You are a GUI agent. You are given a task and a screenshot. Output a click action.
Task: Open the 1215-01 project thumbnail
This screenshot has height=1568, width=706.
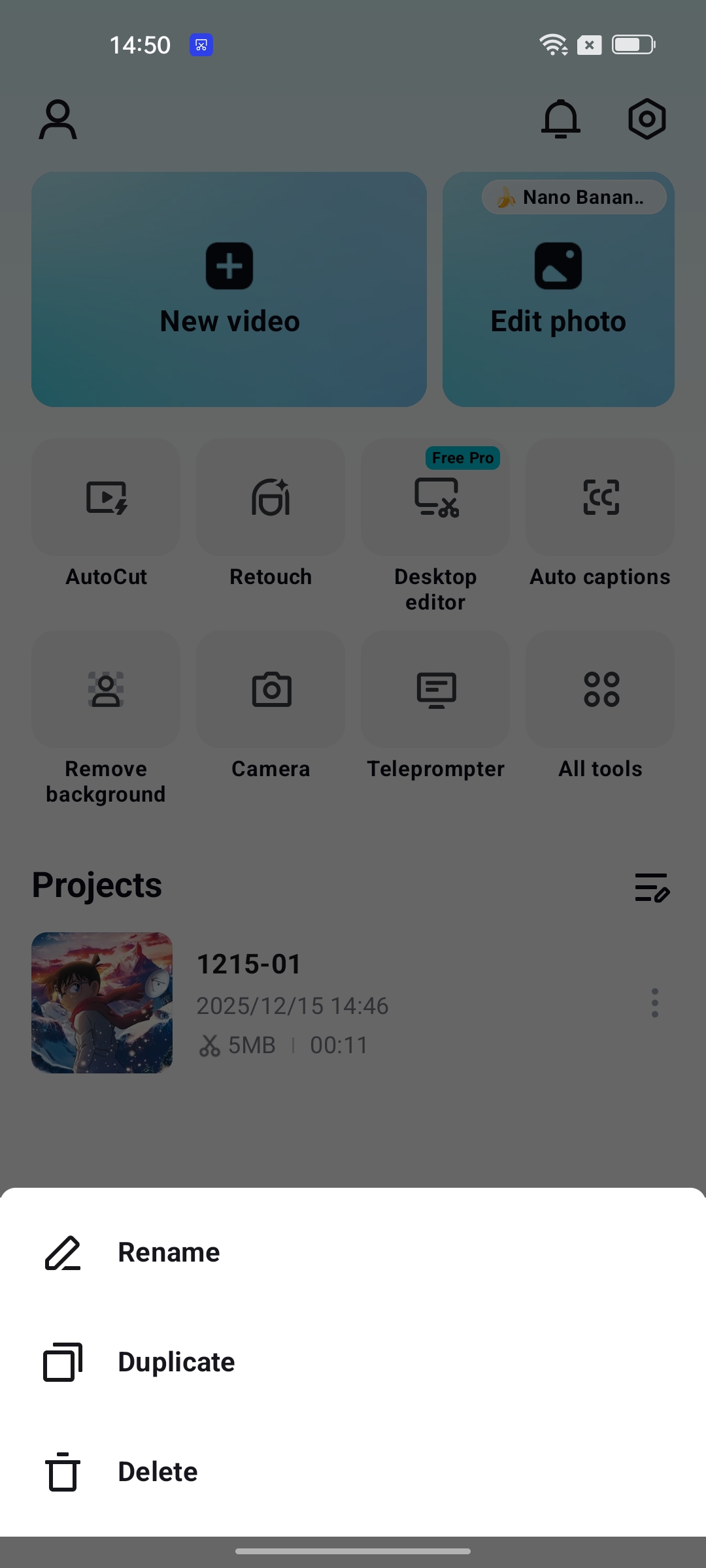(102, 1004)
